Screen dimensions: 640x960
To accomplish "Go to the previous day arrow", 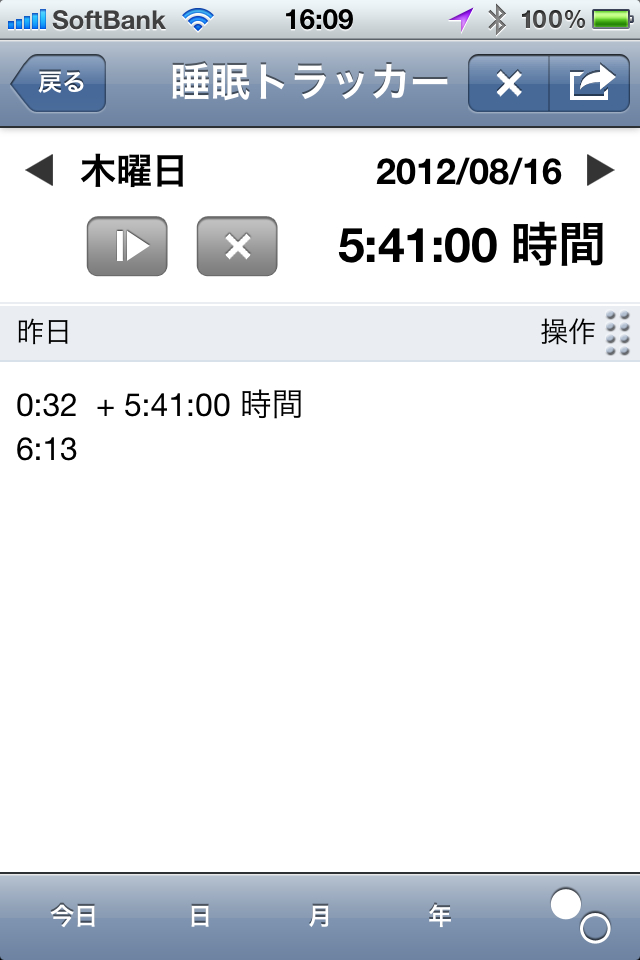I will [x=39, y=172].
